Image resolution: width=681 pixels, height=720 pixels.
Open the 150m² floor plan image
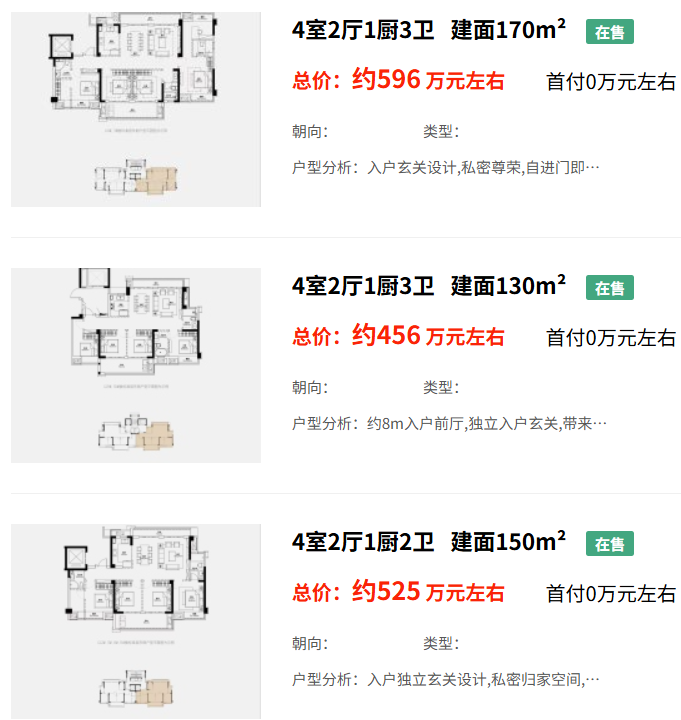point(136,620)
